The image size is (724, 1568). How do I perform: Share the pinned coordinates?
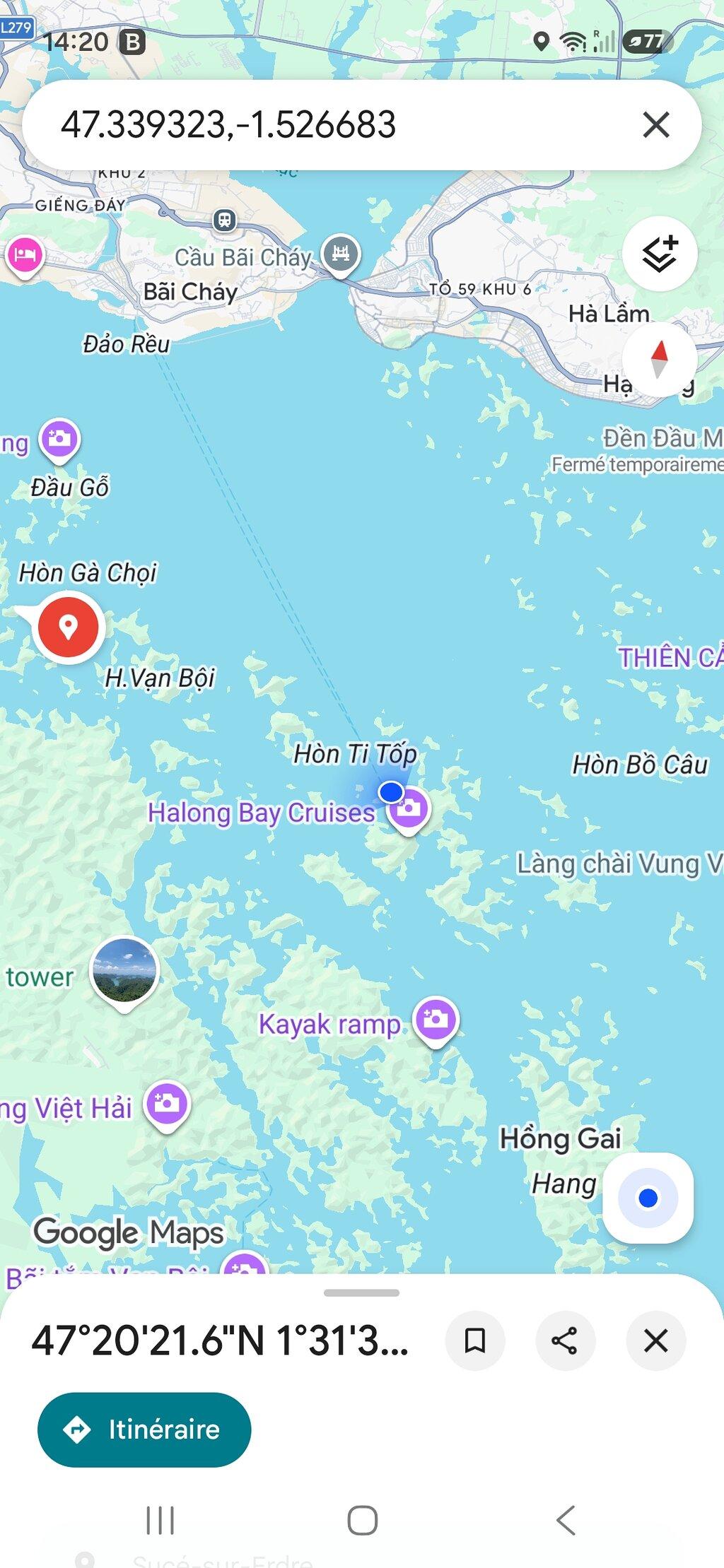coord(565,1340)
